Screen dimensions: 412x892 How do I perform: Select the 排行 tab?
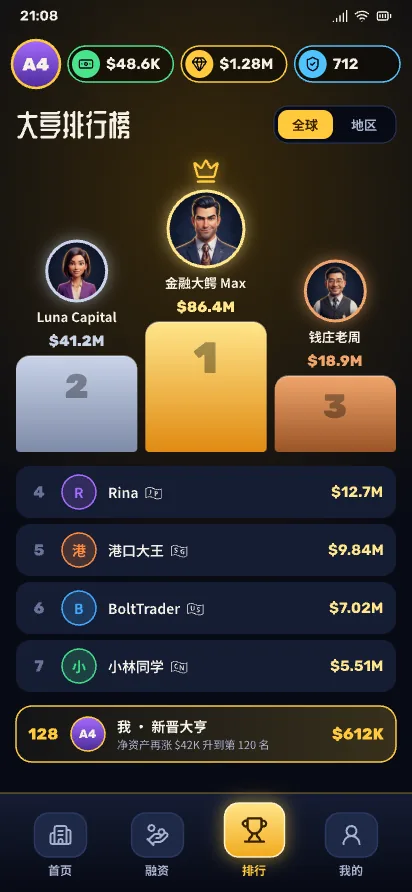pos(254,840)
